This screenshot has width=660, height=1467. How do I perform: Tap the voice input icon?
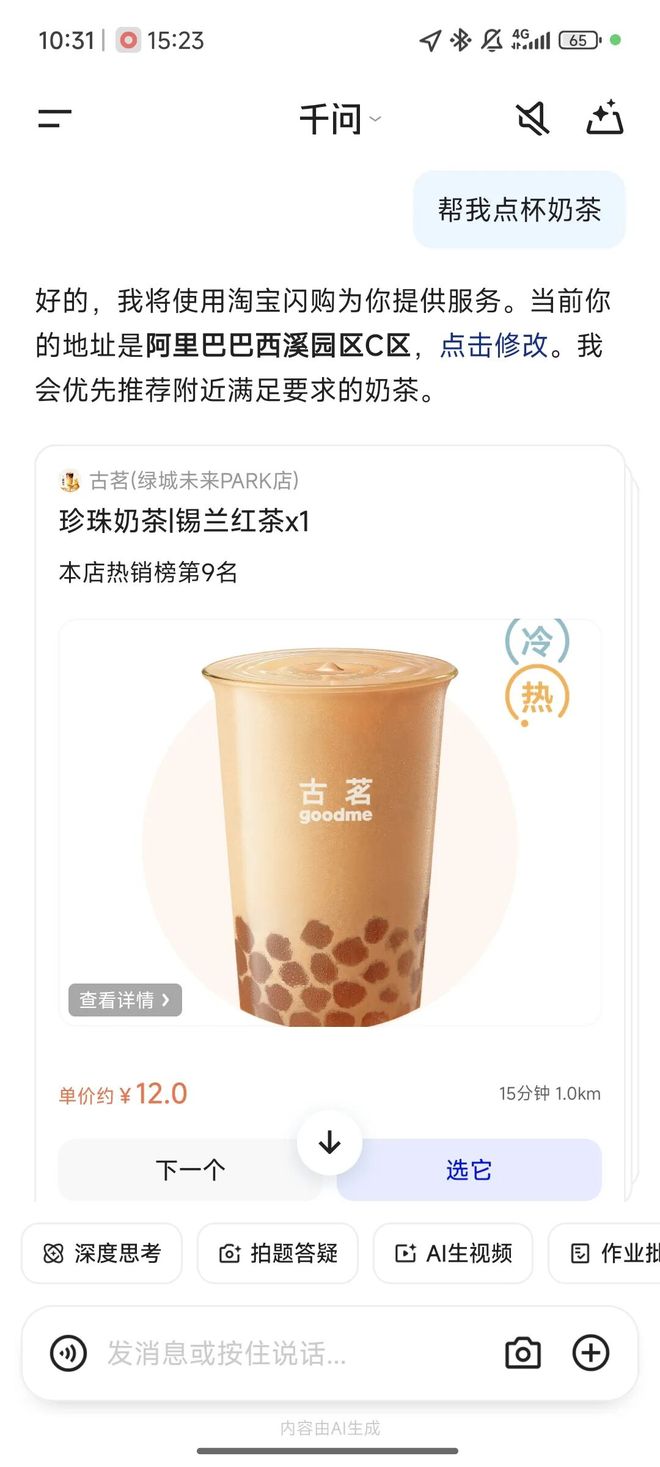(x=68, y=1354)
